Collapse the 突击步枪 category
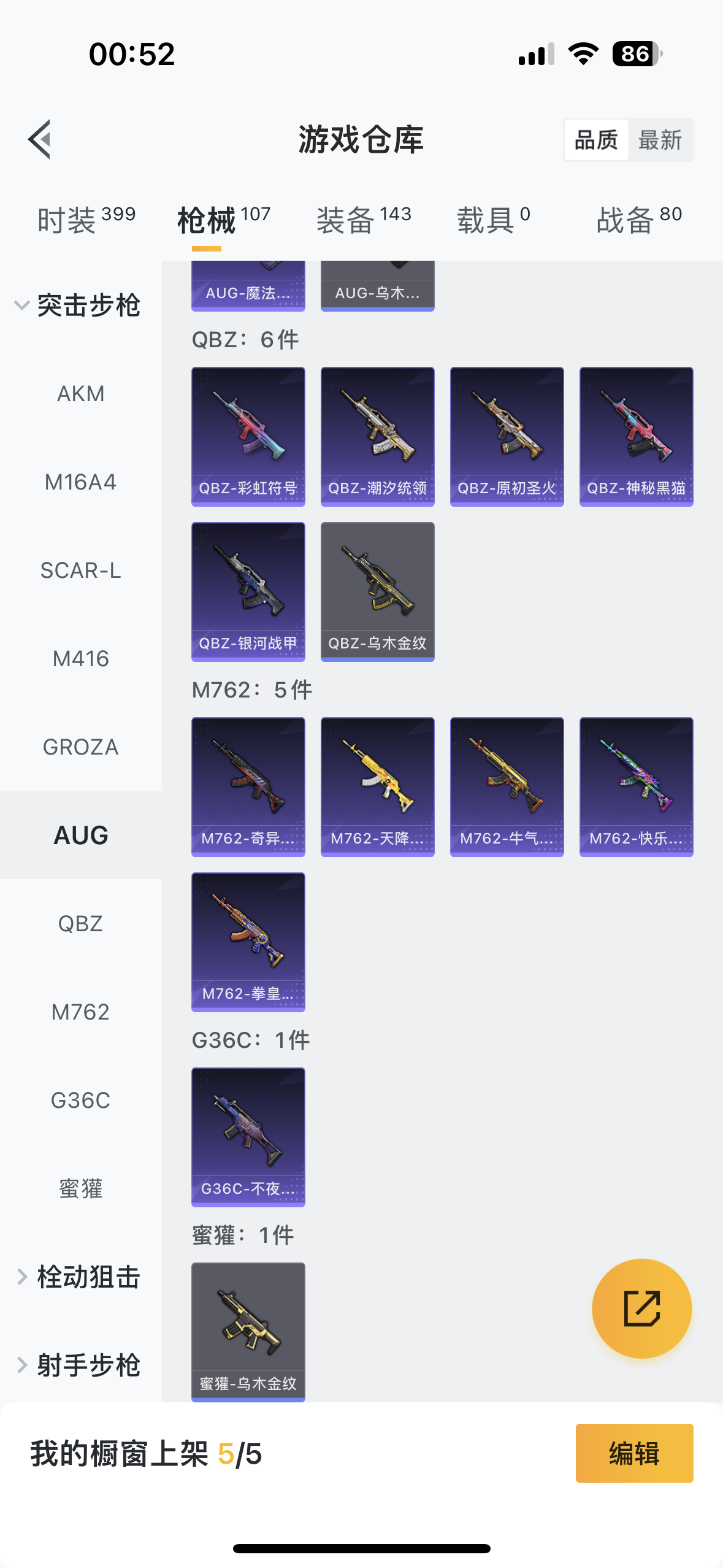The height and width of the screenshot is (1568, 723). coord(80,305)
